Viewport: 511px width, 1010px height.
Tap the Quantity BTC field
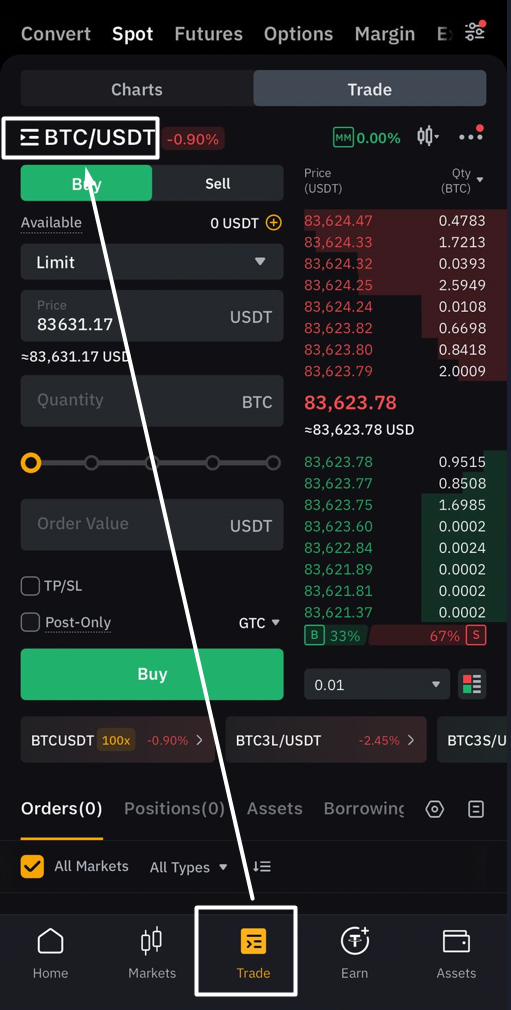152,401
